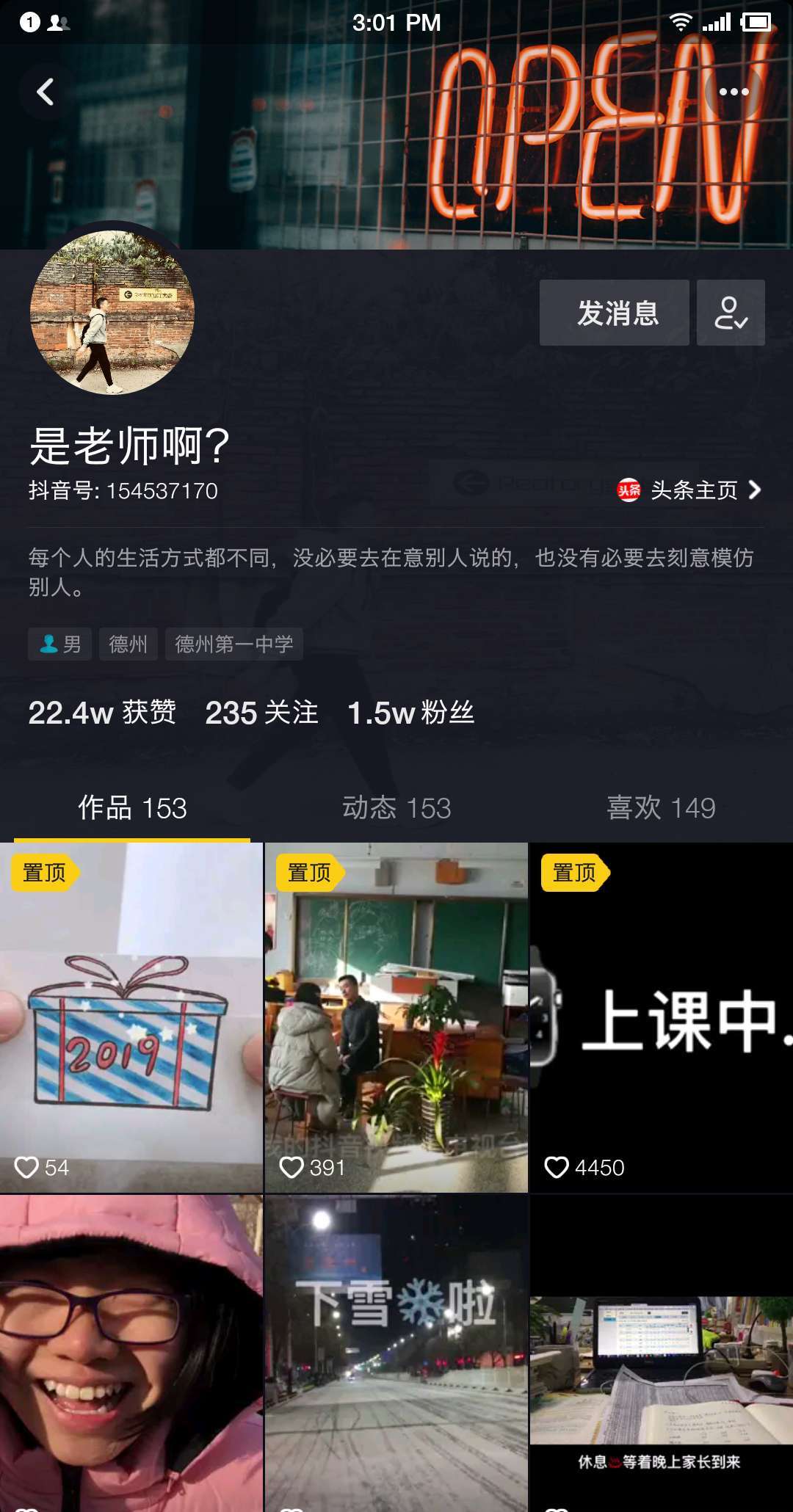The height and width of the screenshot is (1512, 793).
Task: Open the pinned classroom video with 391 likes
Action: click(x=396, y=1017)
